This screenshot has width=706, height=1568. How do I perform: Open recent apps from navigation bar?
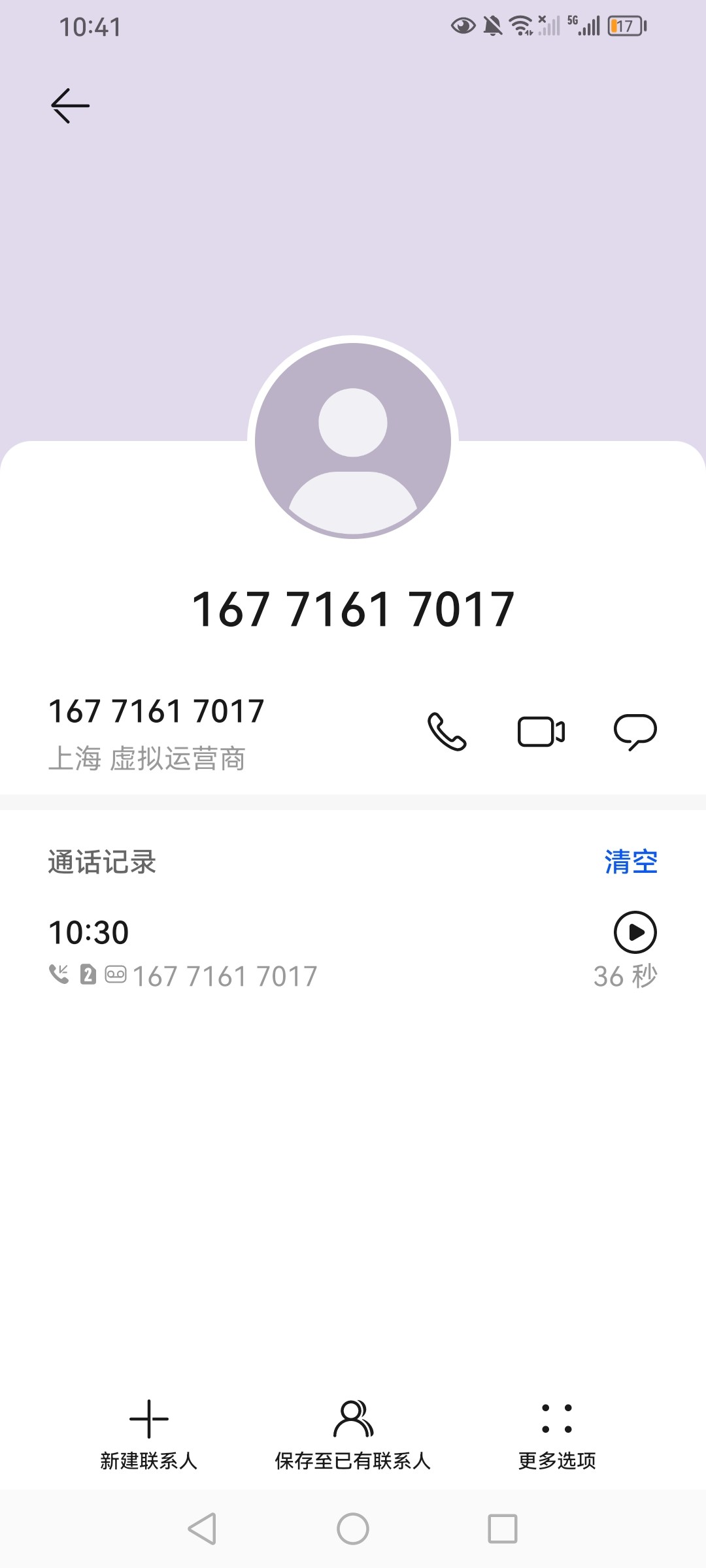(x=503, y=1529)
